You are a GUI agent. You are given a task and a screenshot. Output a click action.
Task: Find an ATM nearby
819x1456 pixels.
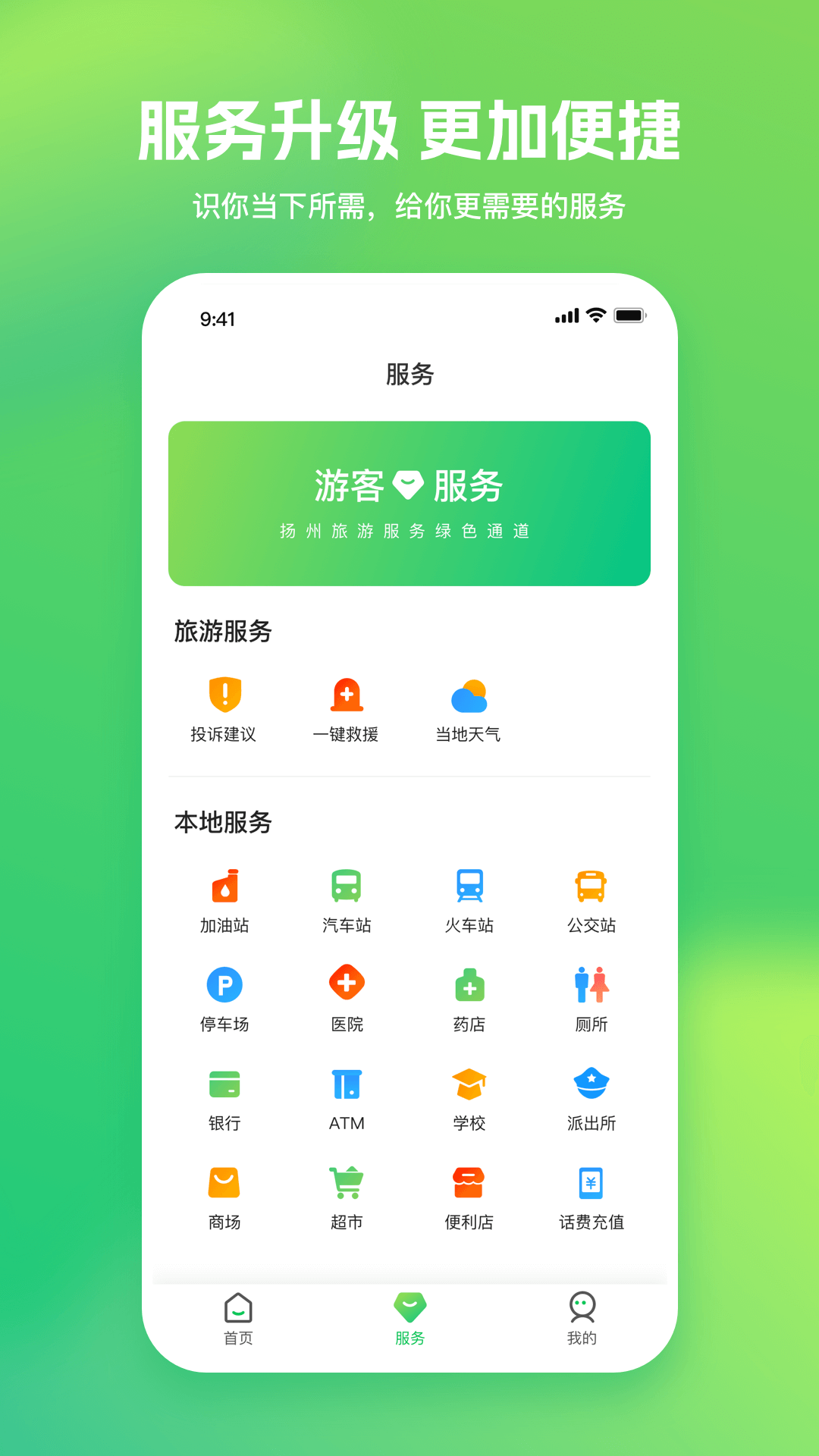click(347, 1096)
